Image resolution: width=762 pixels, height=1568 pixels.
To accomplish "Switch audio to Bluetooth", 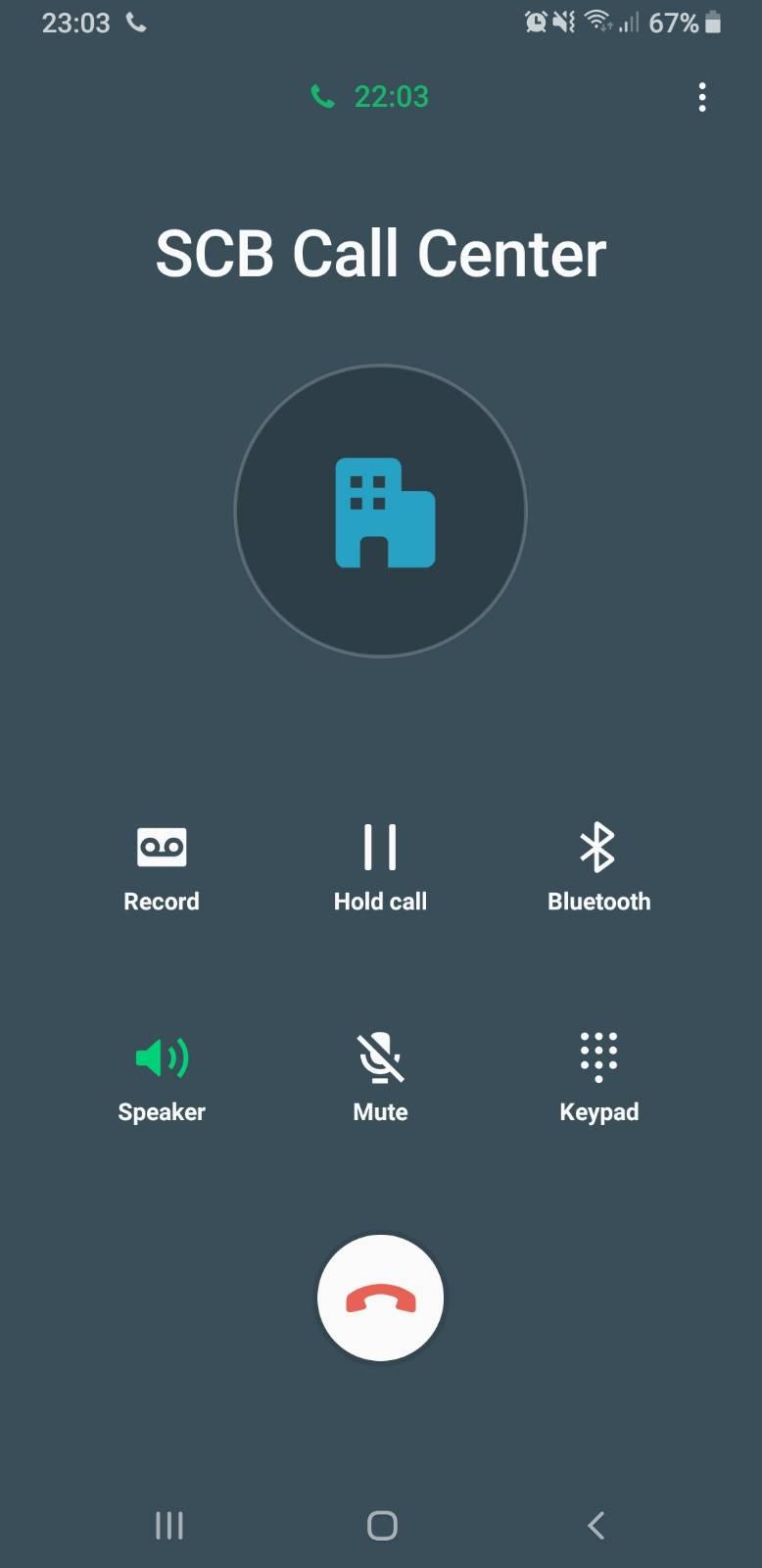I will point(598,869).
